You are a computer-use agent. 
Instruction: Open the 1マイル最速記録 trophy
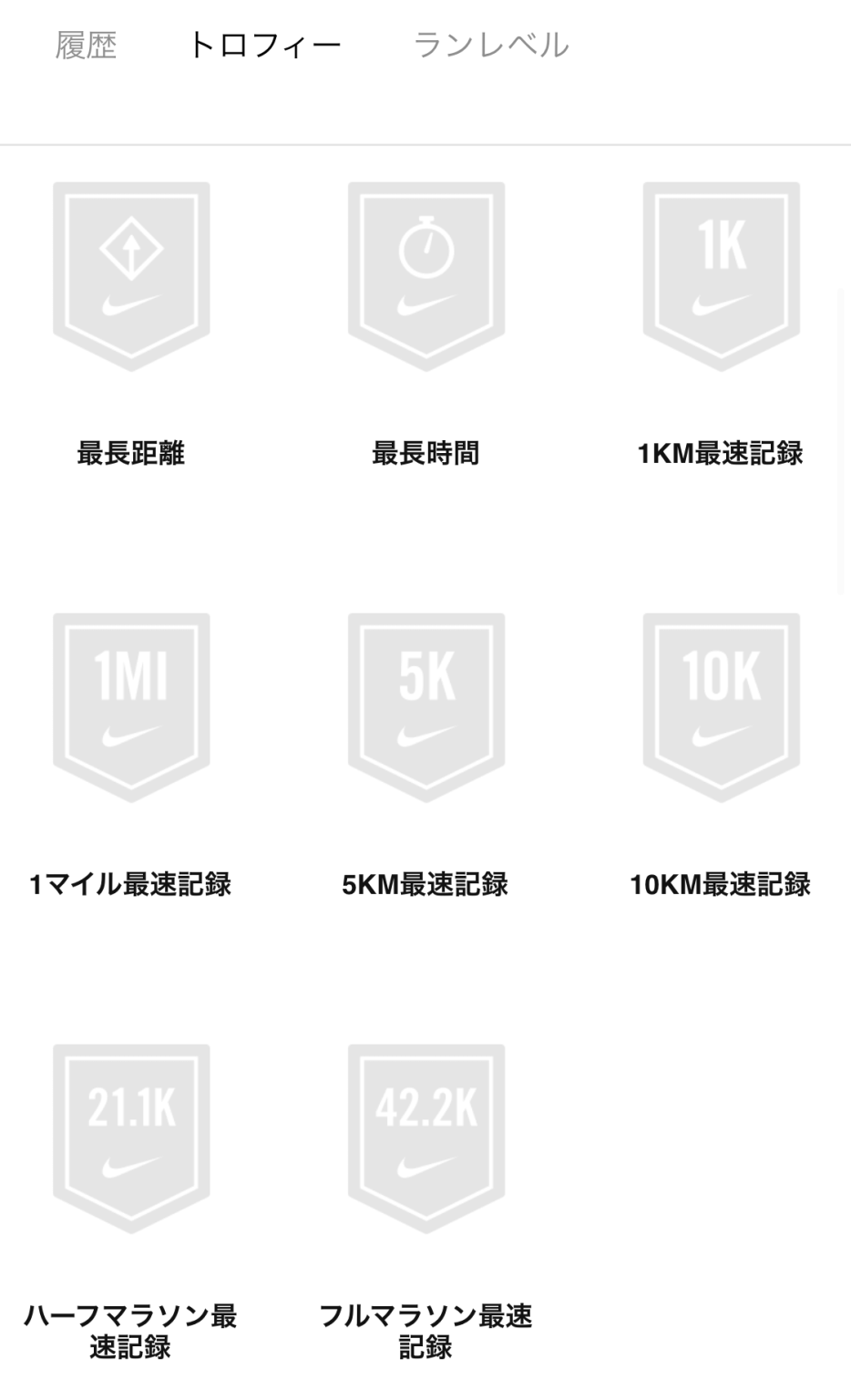click(x=131, y=707)
